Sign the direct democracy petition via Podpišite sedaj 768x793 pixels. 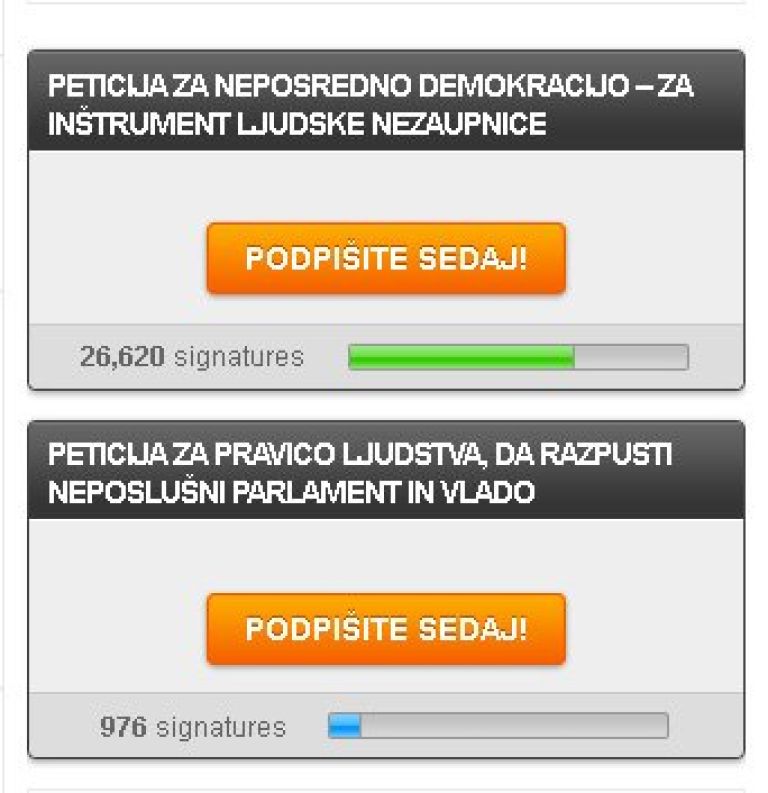click(x=386, y=259)
